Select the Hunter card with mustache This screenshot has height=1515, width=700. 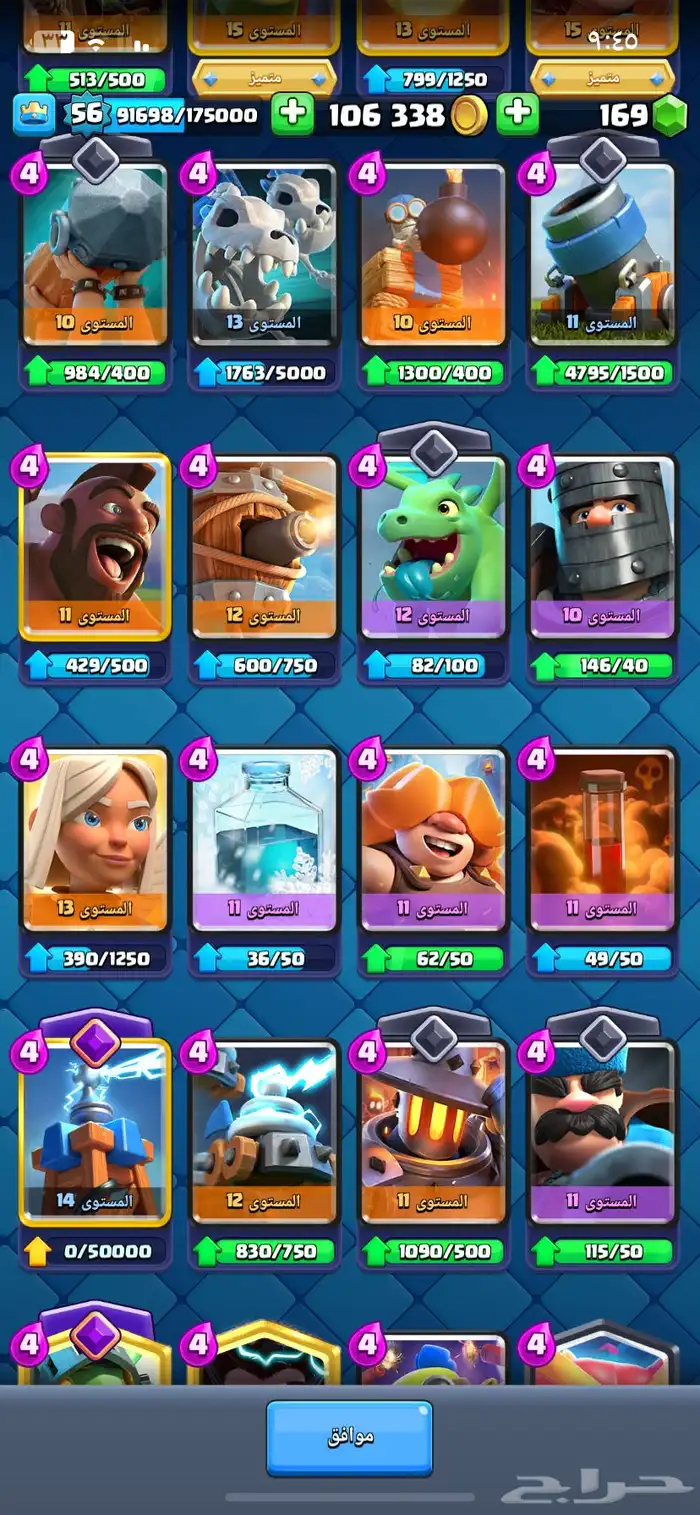(x=603, y=1132)
